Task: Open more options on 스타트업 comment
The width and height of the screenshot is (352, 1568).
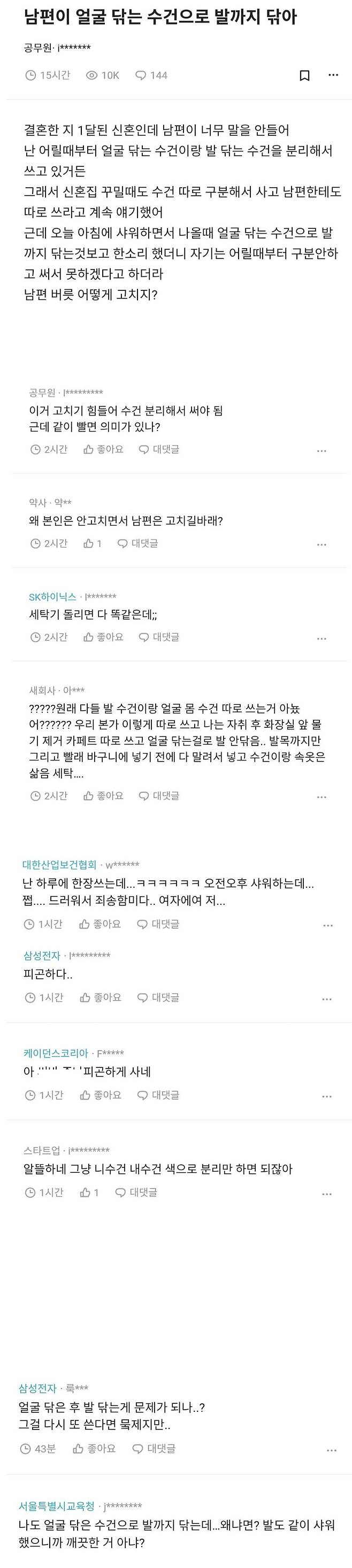Action: [x=326, y=1194]
